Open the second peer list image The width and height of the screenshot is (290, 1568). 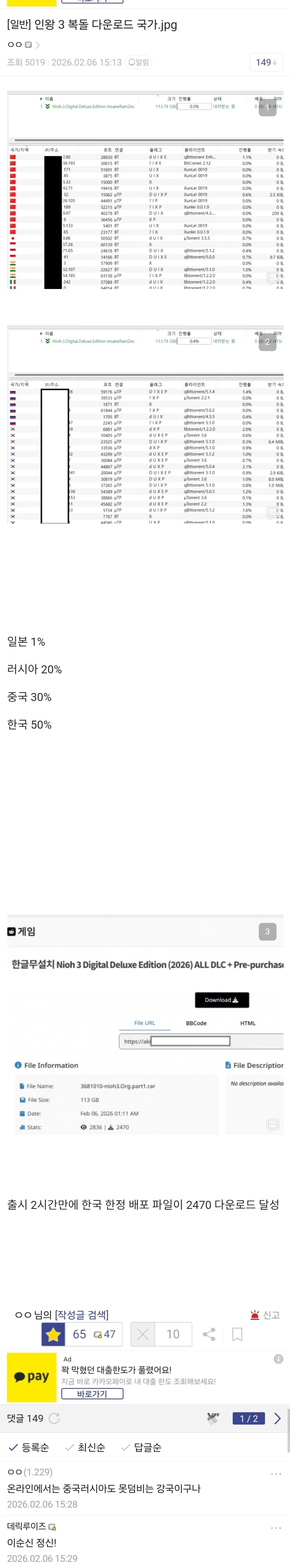[x=145, y=425]
